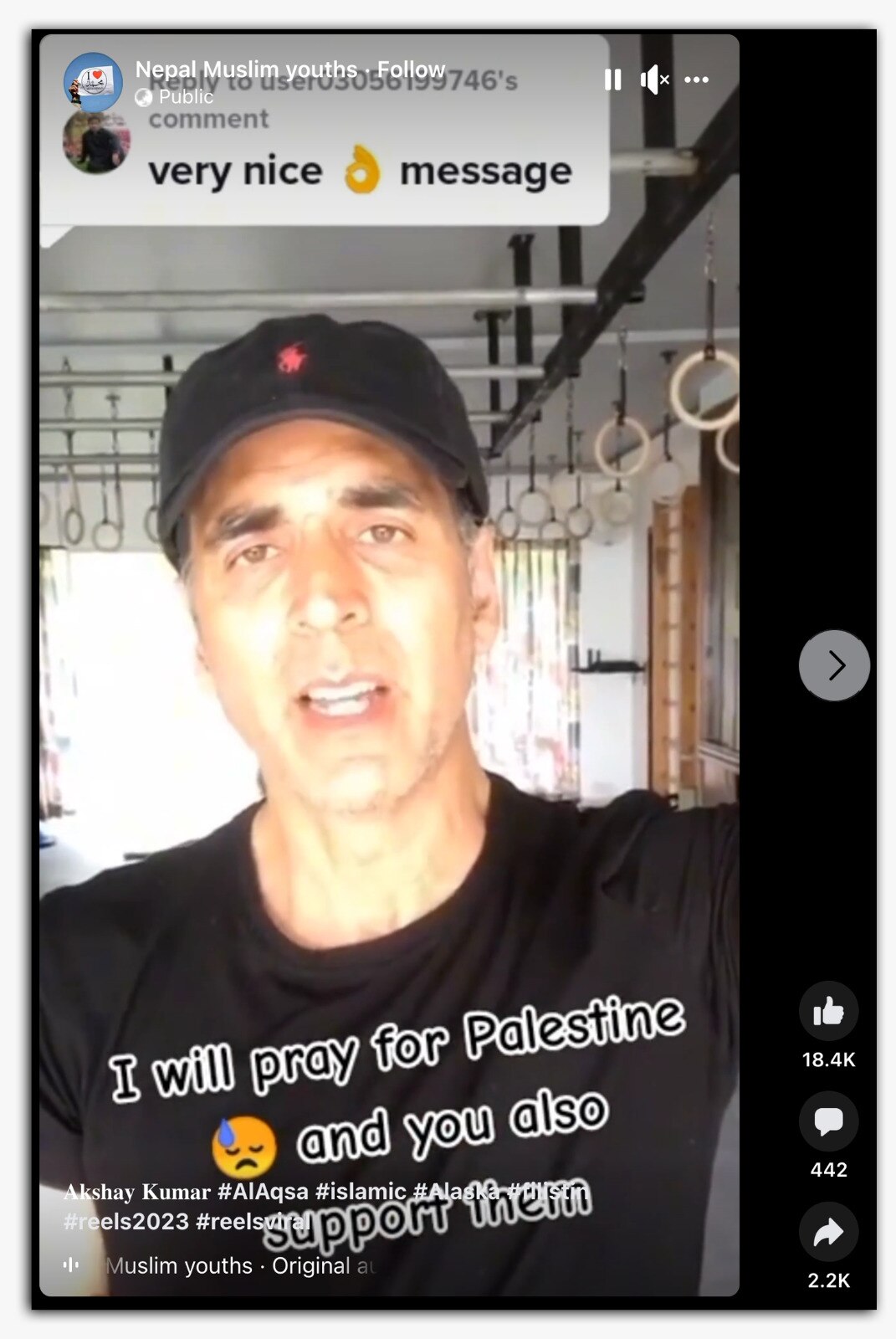Pause the playing reel
The width and height of the screenshot is (896, 1339).
[613, 80]
